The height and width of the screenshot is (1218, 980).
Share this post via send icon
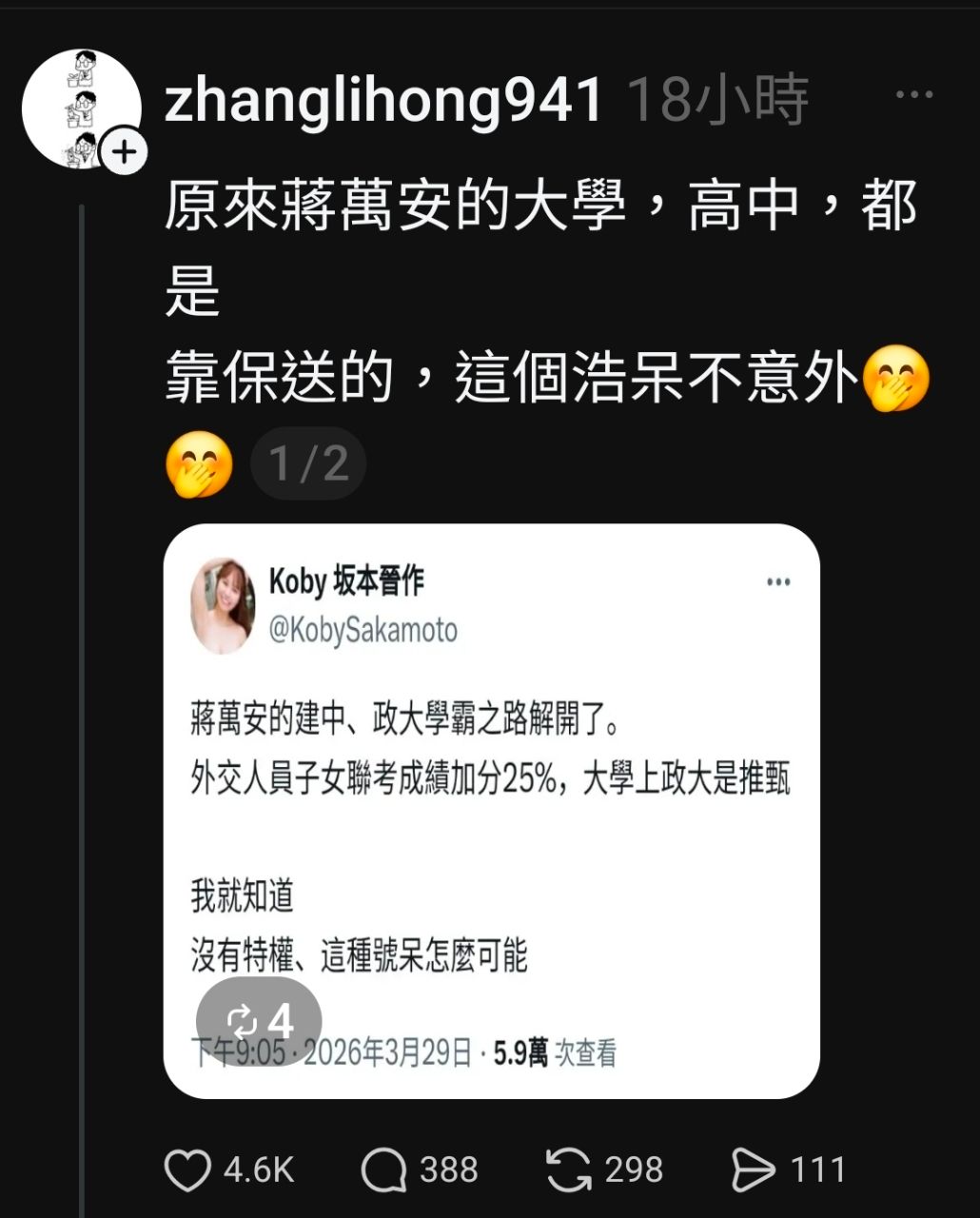click(753, 1169)
